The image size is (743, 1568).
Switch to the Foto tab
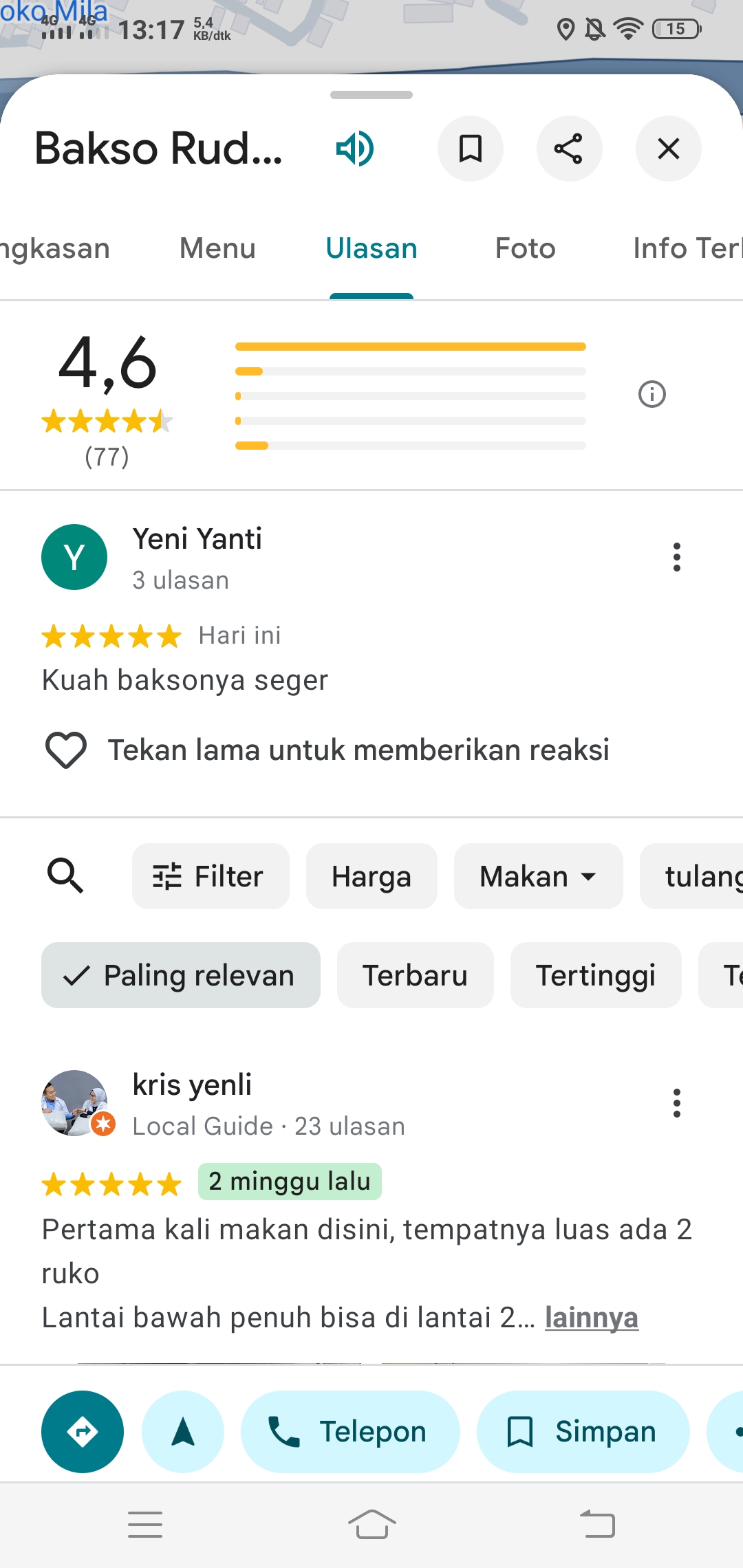525,248
